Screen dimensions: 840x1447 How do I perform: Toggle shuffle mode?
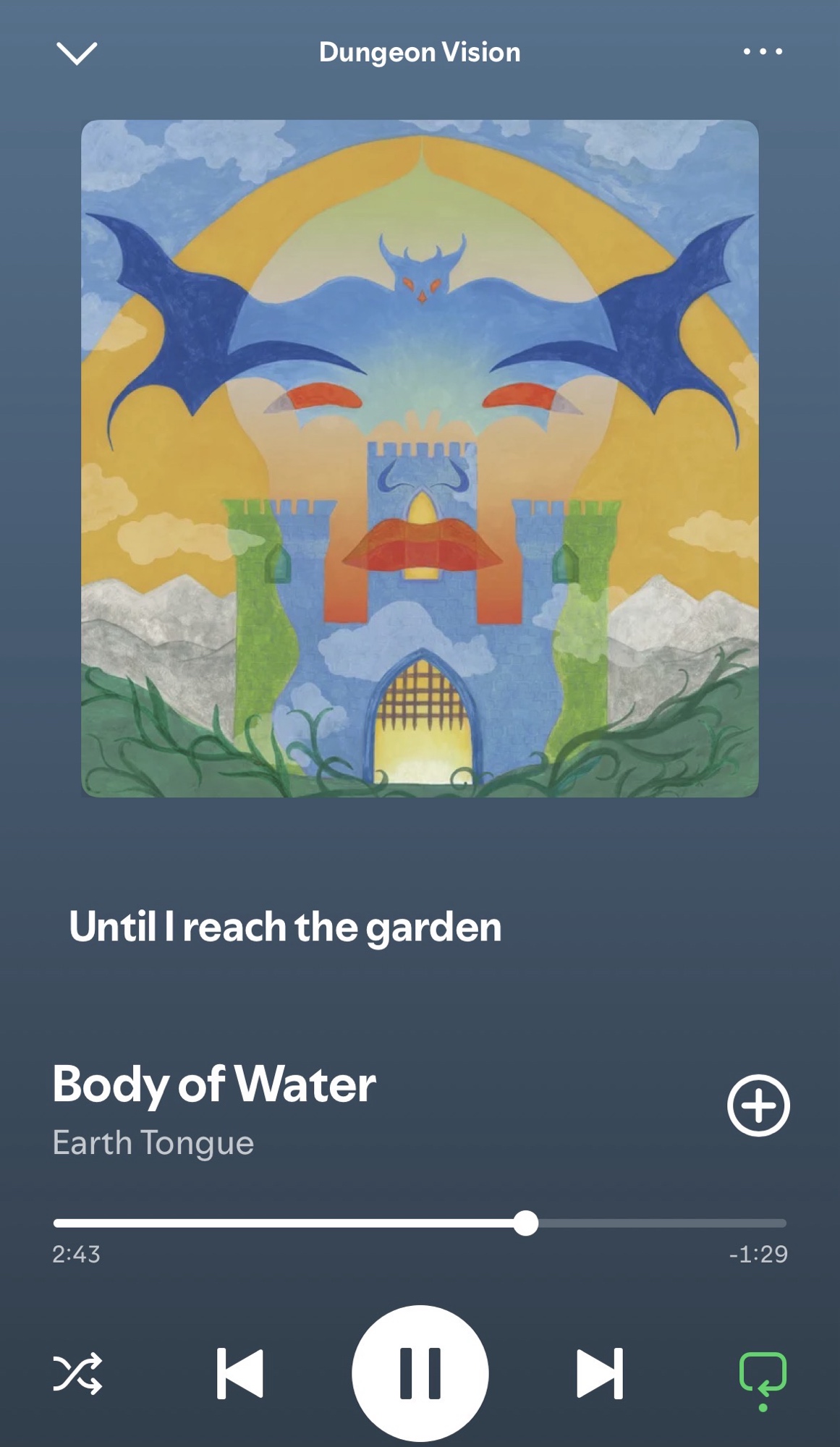coord(77,1372)
